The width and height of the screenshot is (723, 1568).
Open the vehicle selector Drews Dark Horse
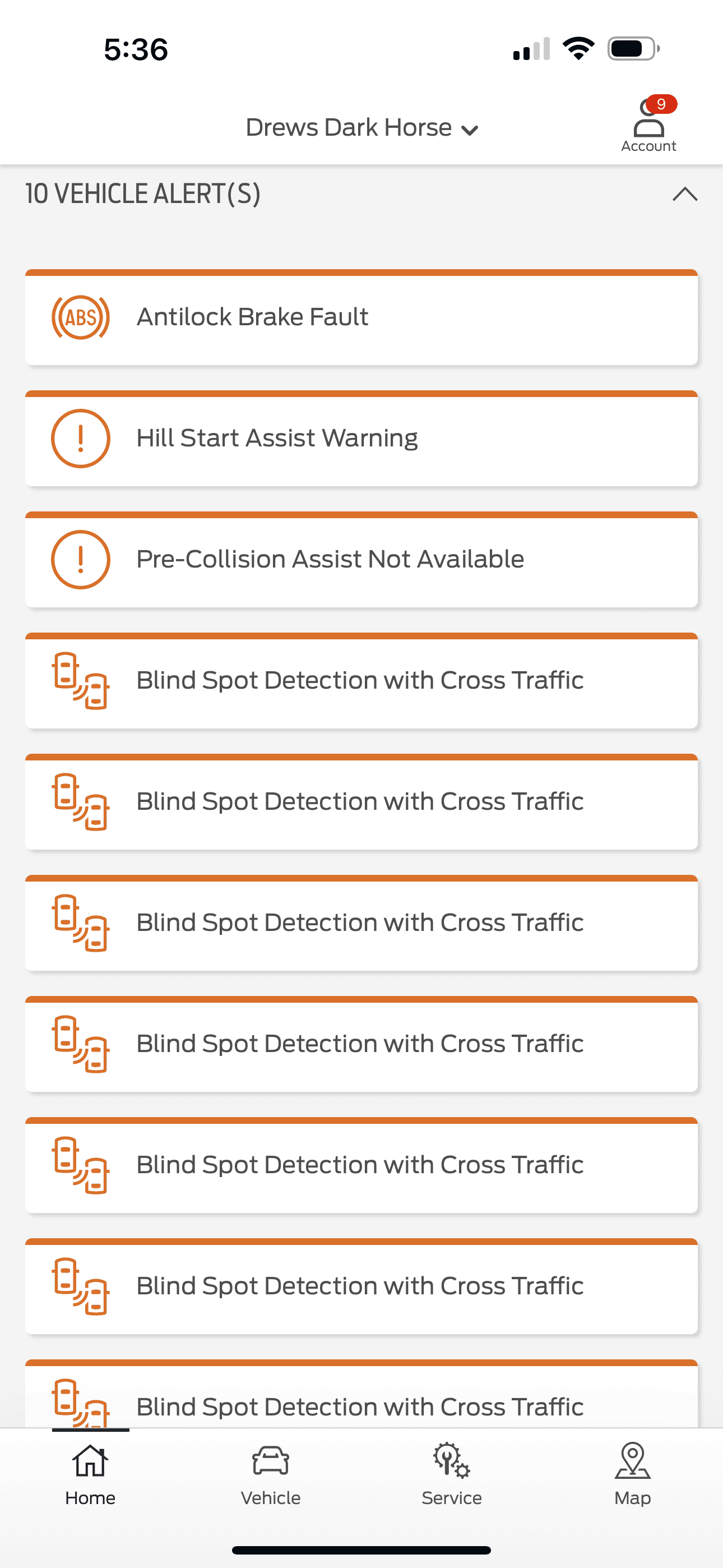tap(361, 128)
